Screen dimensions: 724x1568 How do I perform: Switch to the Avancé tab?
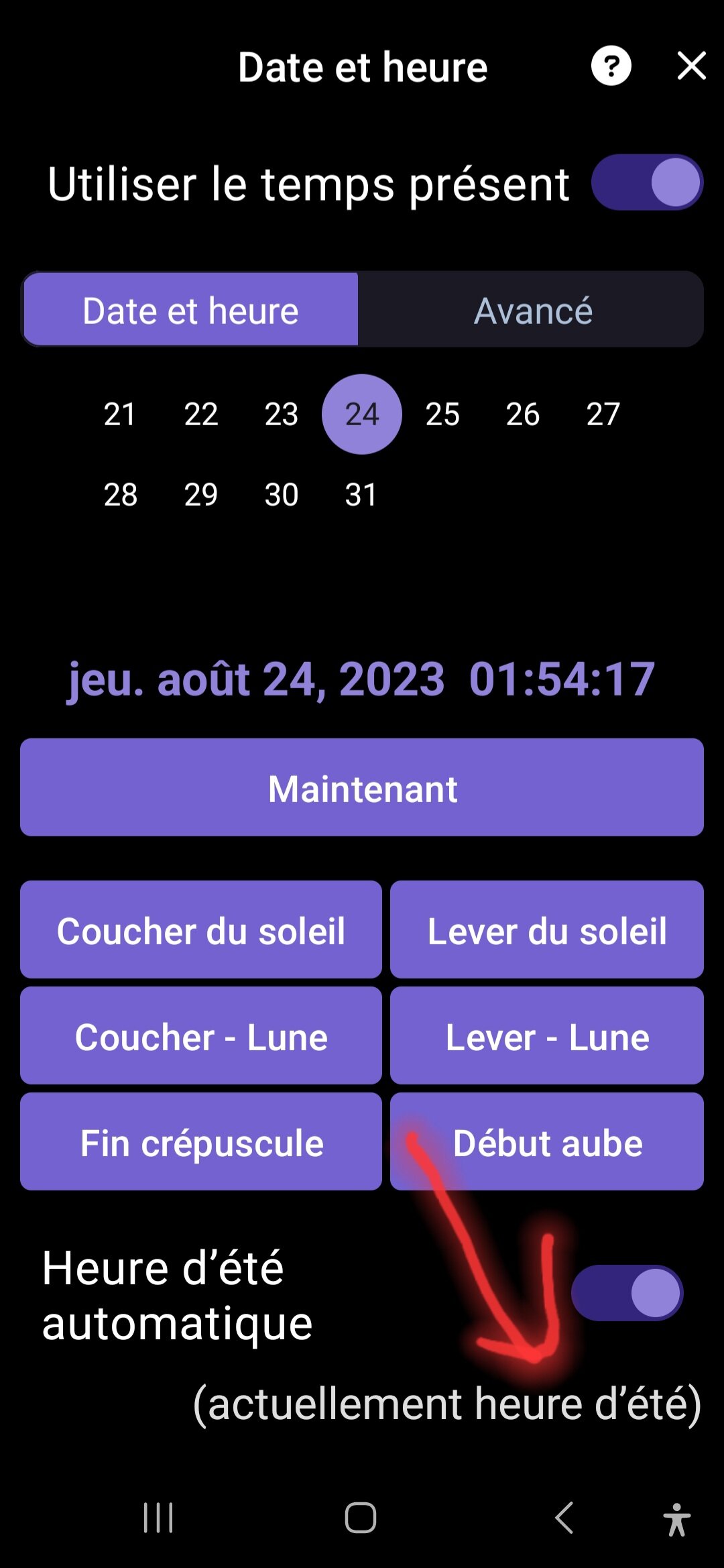(532, 311)
